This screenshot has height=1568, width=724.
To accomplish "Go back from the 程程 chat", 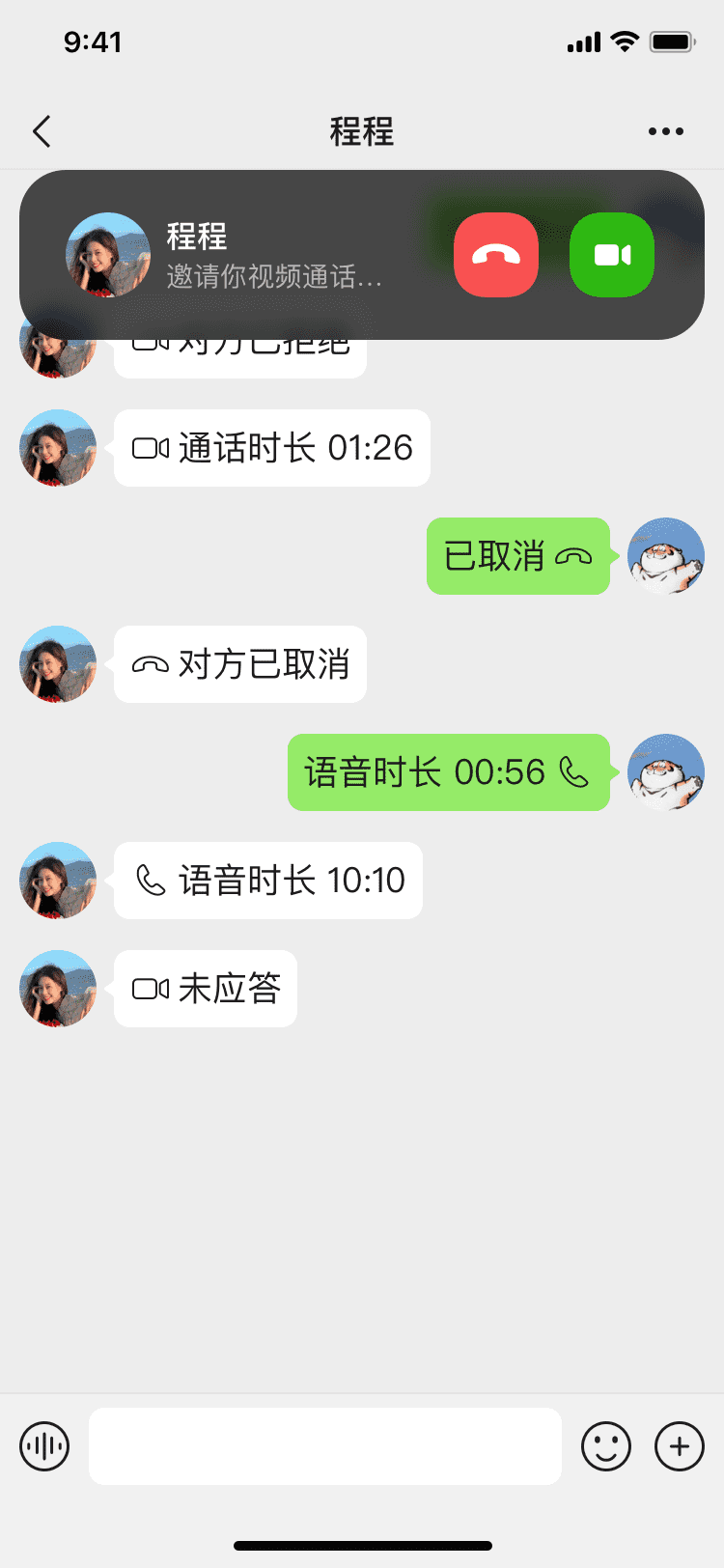I will pos(42,131).
